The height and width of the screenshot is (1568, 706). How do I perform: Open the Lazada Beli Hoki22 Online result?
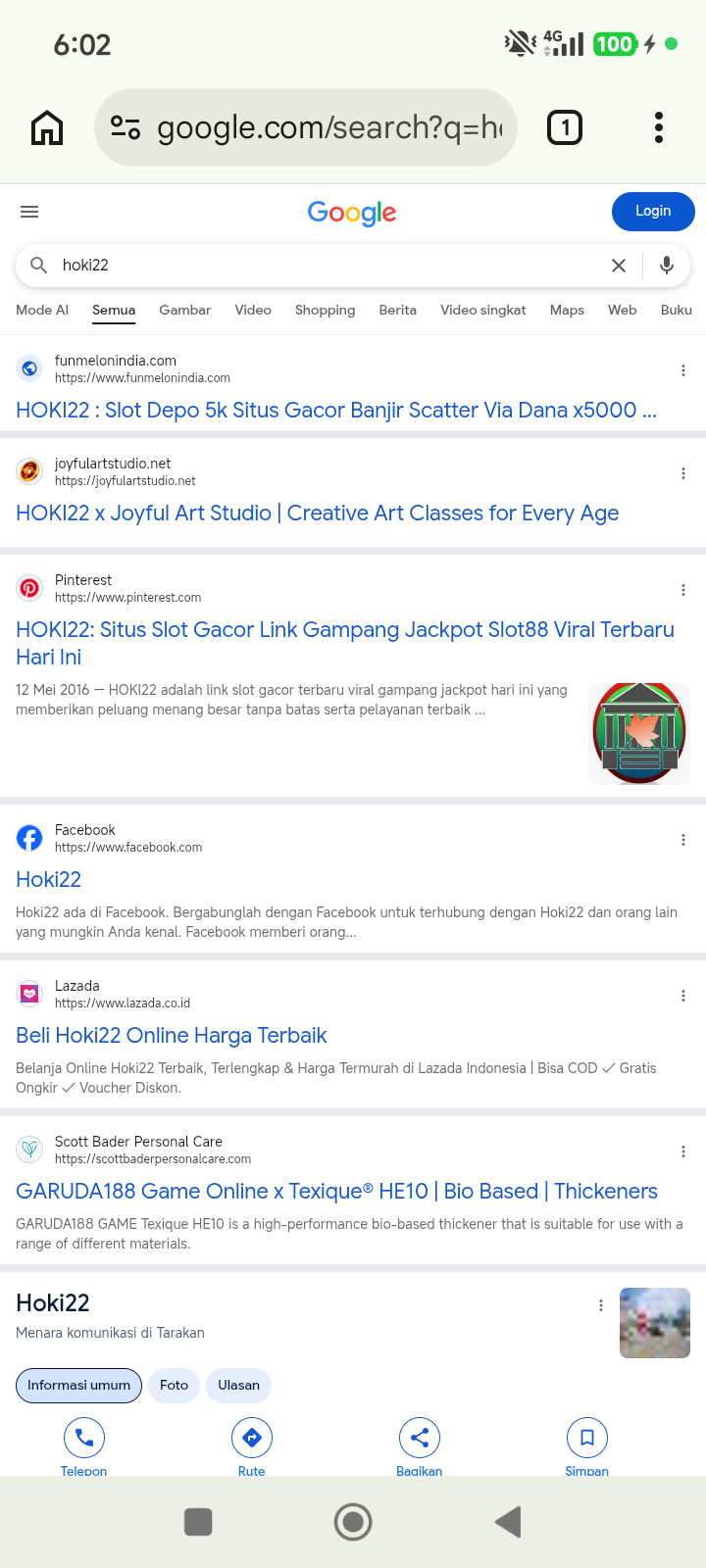pos(172,1036)
